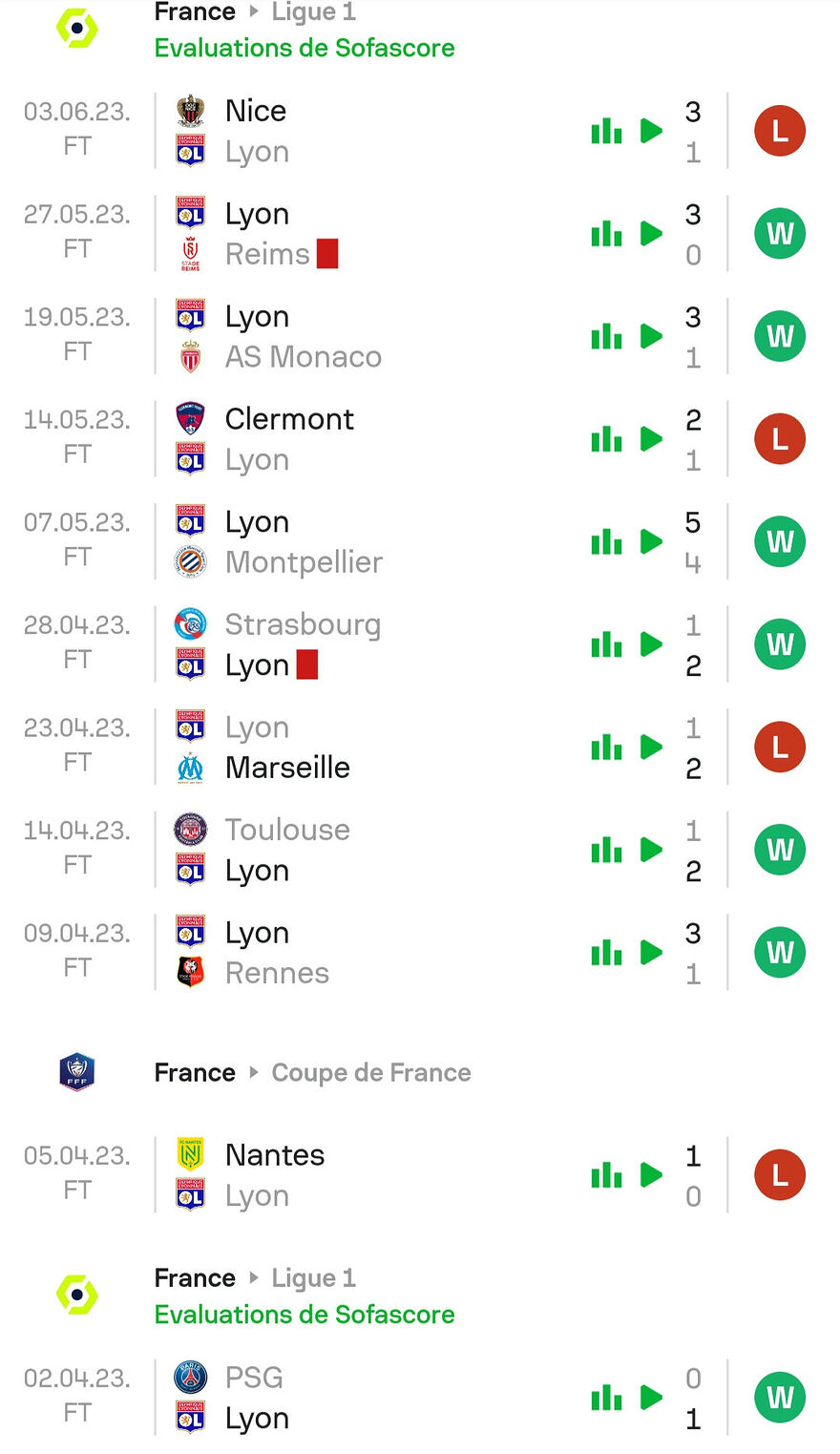This screenshot has height=1454, width=840.
Task: Play highlights for PSG vs Lyon
Action: (651, 1398)
